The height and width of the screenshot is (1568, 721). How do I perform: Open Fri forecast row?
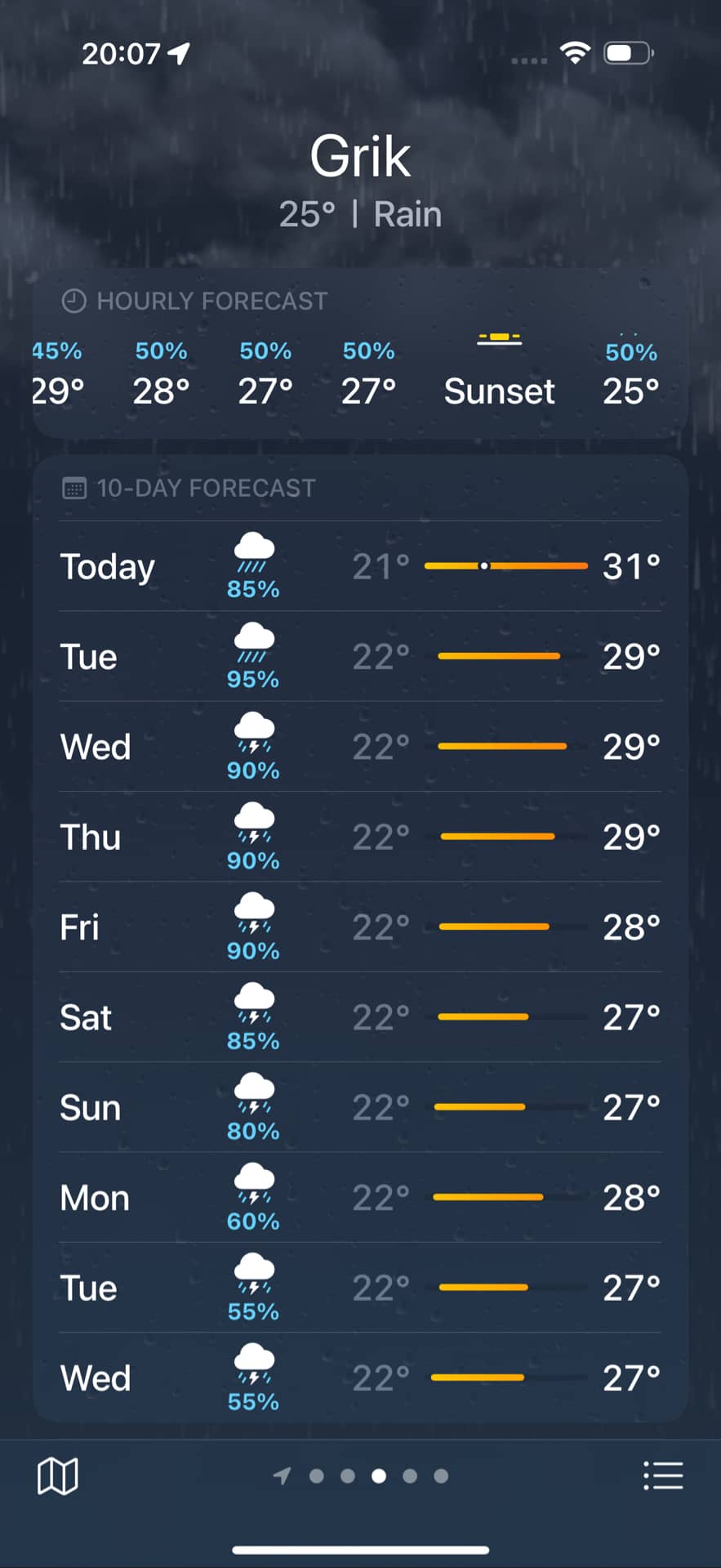(x=359, y=927)
